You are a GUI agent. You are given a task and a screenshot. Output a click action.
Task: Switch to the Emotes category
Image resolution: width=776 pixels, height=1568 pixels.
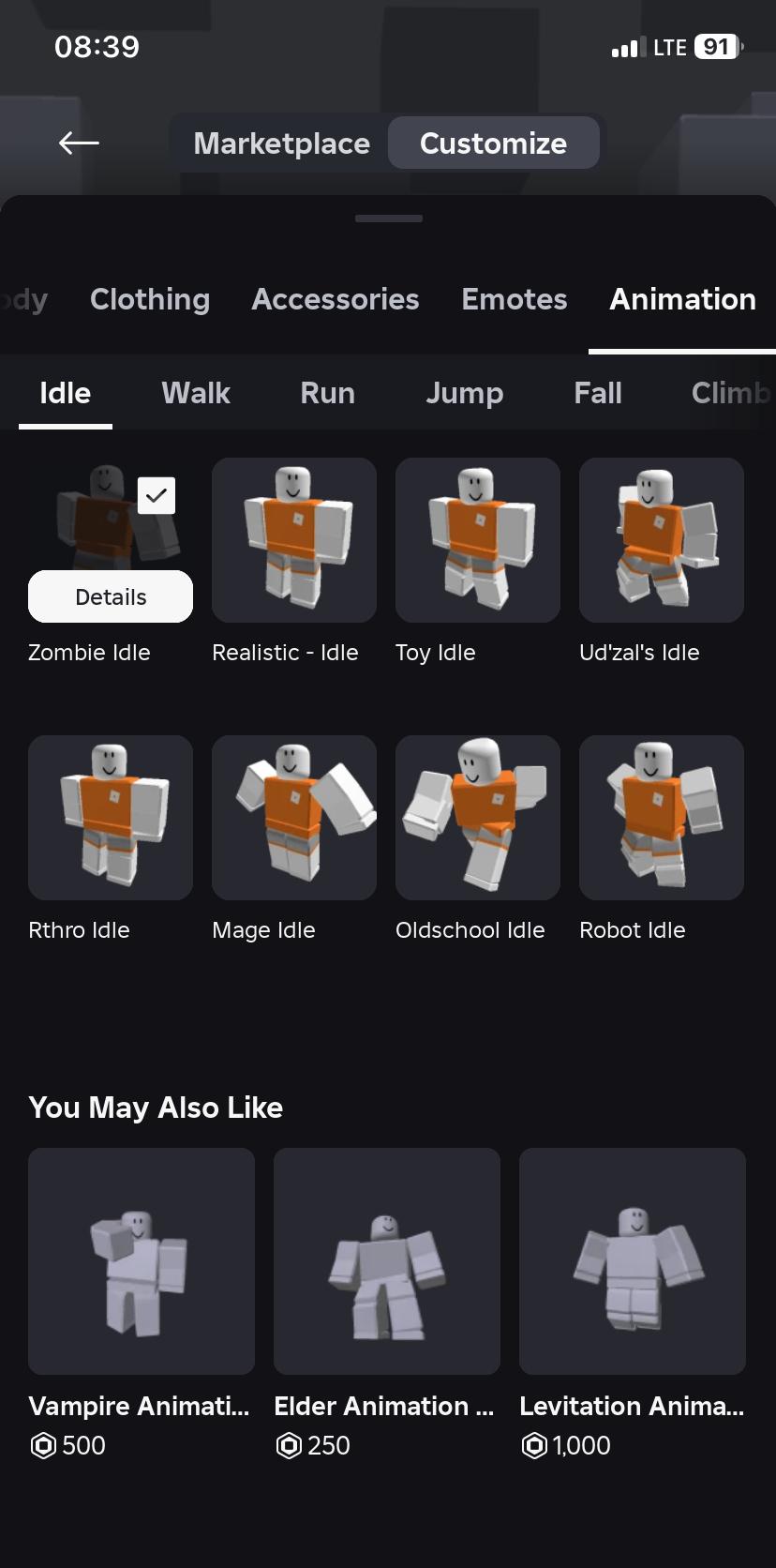514,299
